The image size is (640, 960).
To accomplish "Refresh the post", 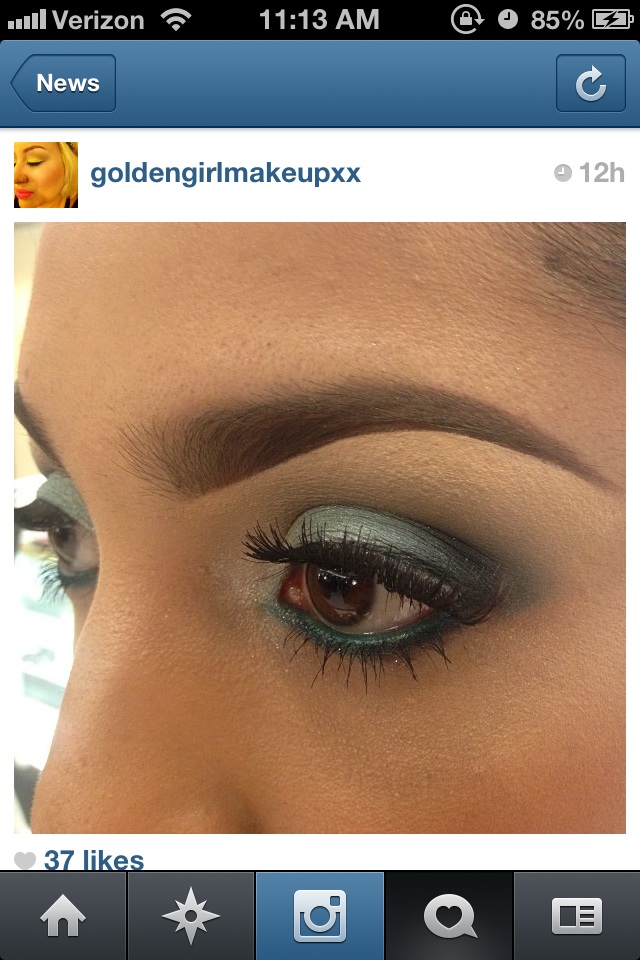I will (590, 84).
